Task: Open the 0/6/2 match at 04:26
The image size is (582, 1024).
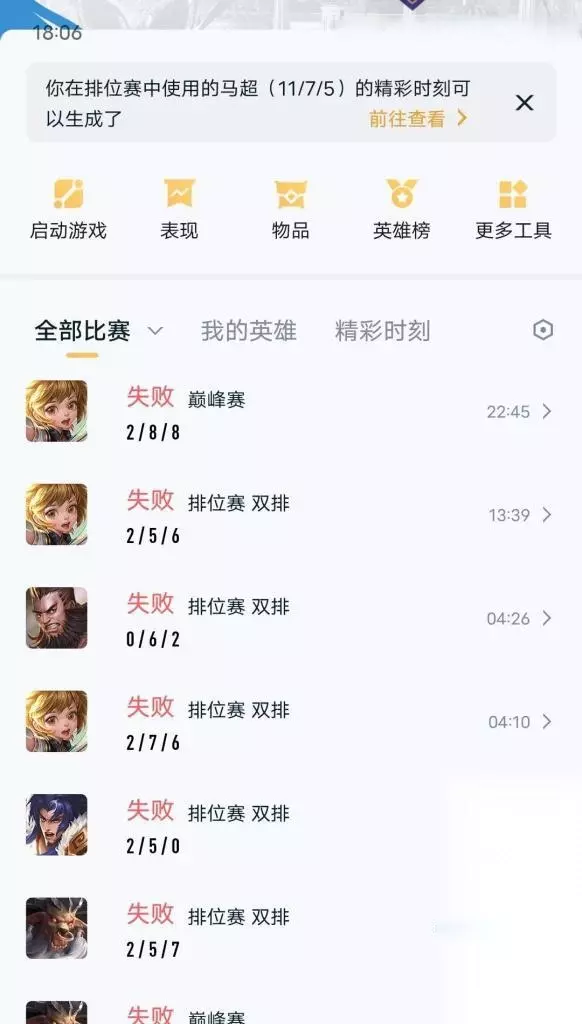Action: pos(291,618)
